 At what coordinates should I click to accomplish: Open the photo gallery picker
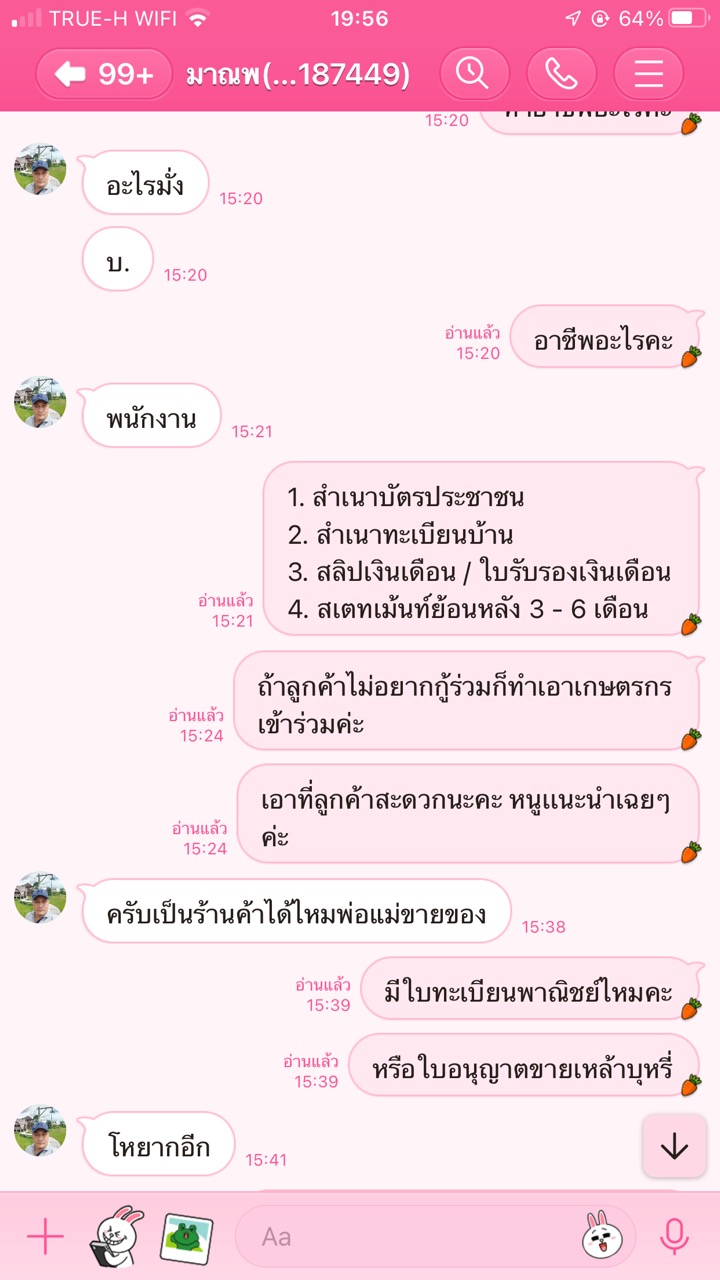pyautogui.click(x=187, y=1237)
